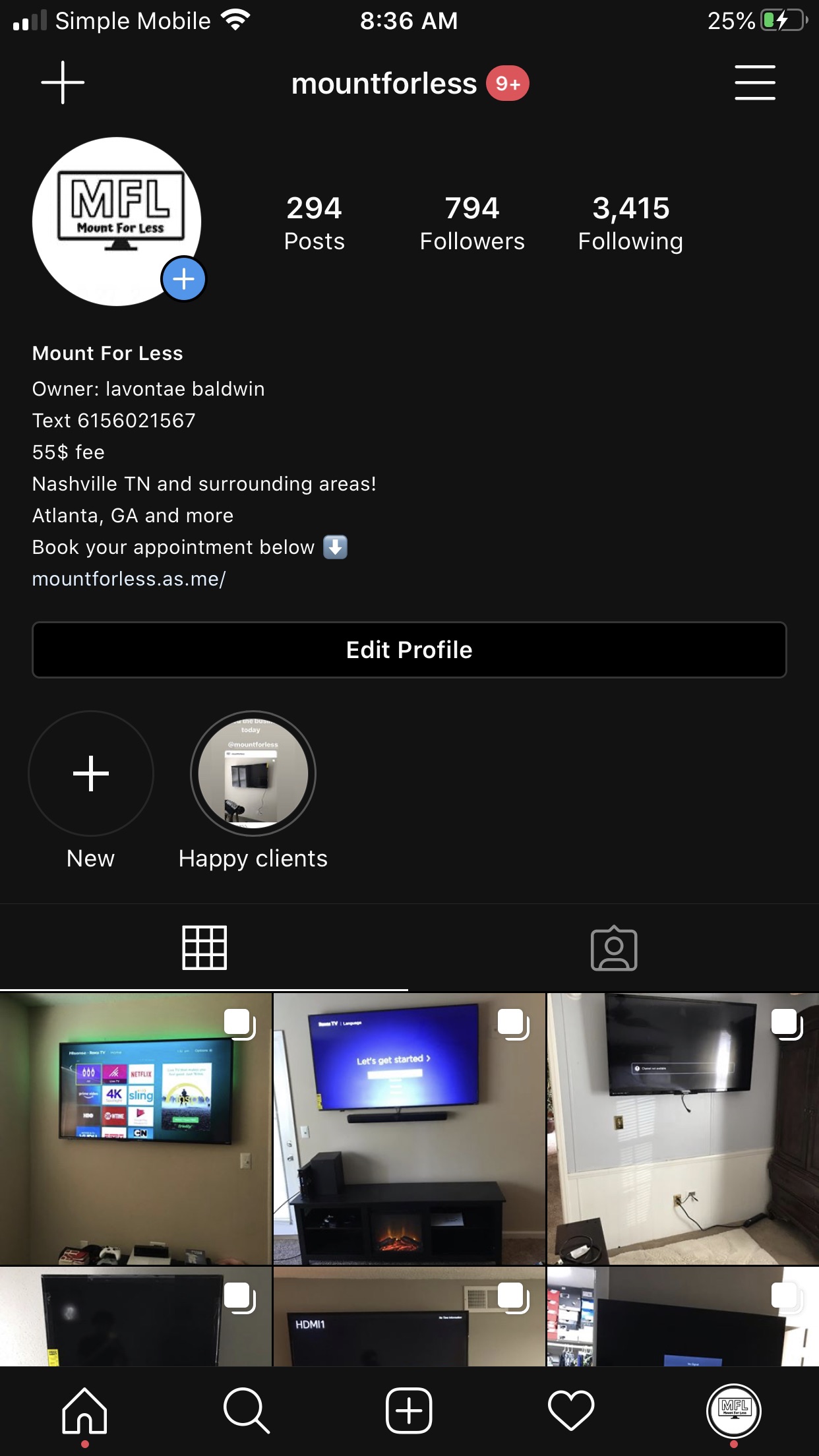View the 794 Followers list
Viewport: 819px width, 1456px height.
472,223
